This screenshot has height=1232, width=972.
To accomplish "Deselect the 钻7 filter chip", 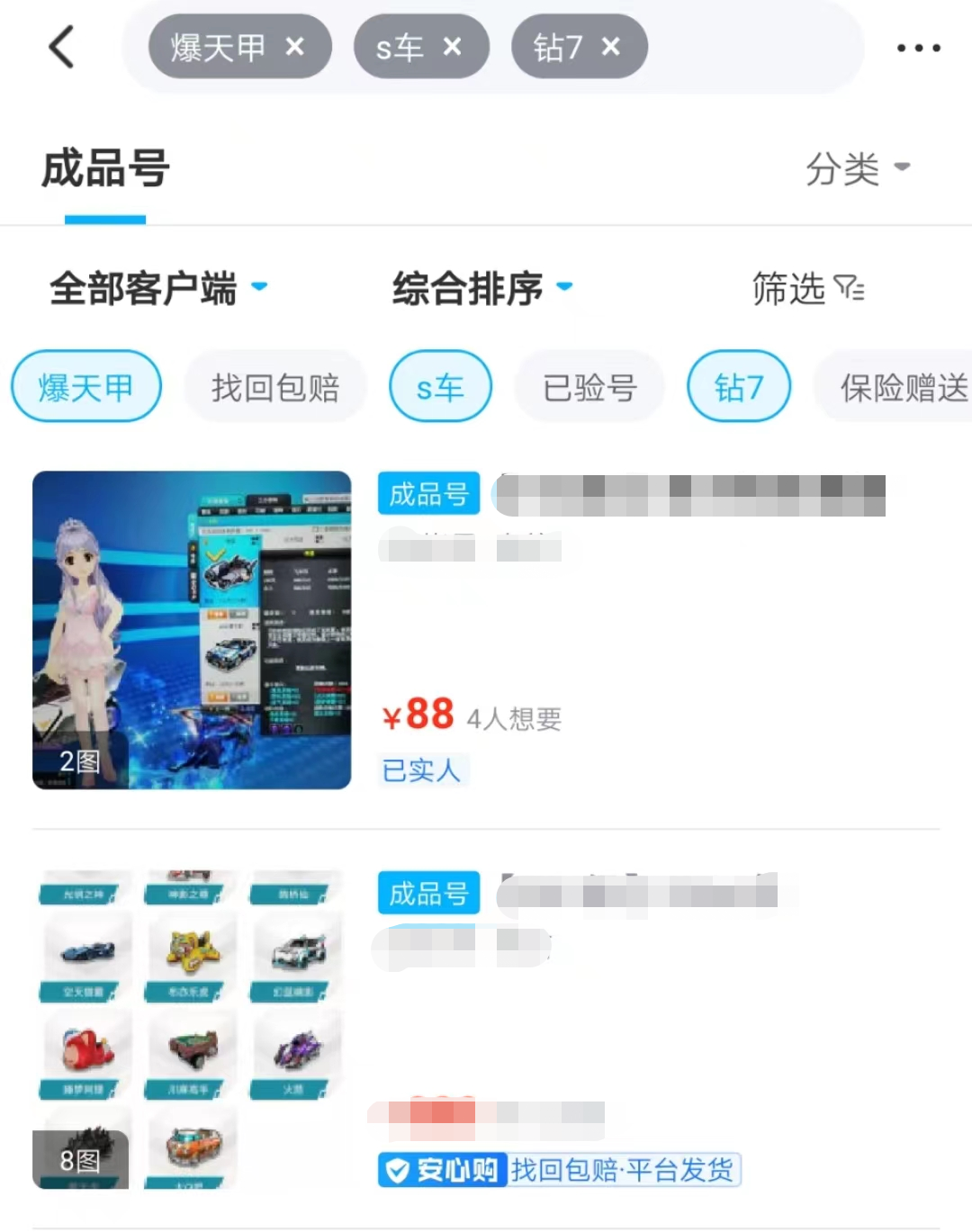I will 739,387.
